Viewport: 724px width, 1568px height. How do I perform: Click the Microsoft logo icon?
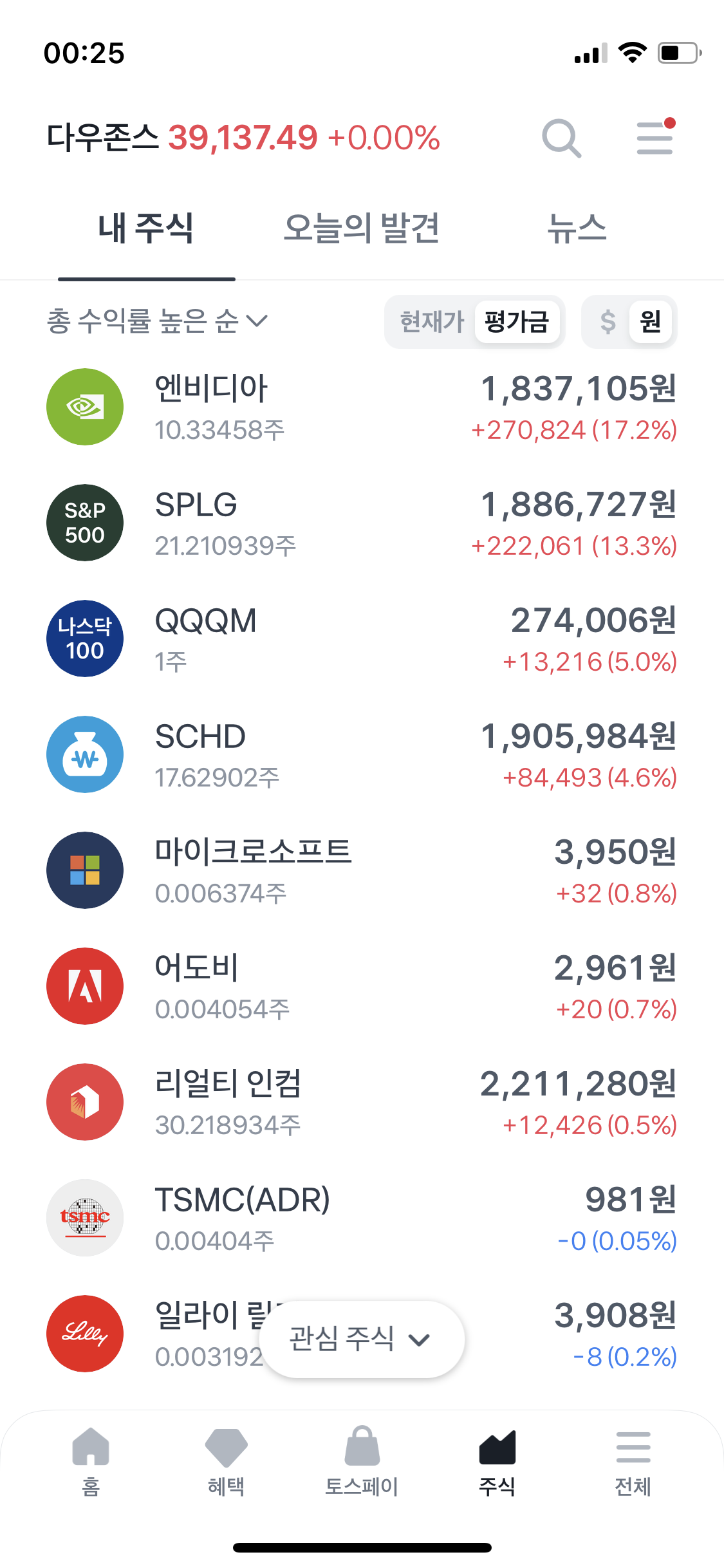[84, 870]
